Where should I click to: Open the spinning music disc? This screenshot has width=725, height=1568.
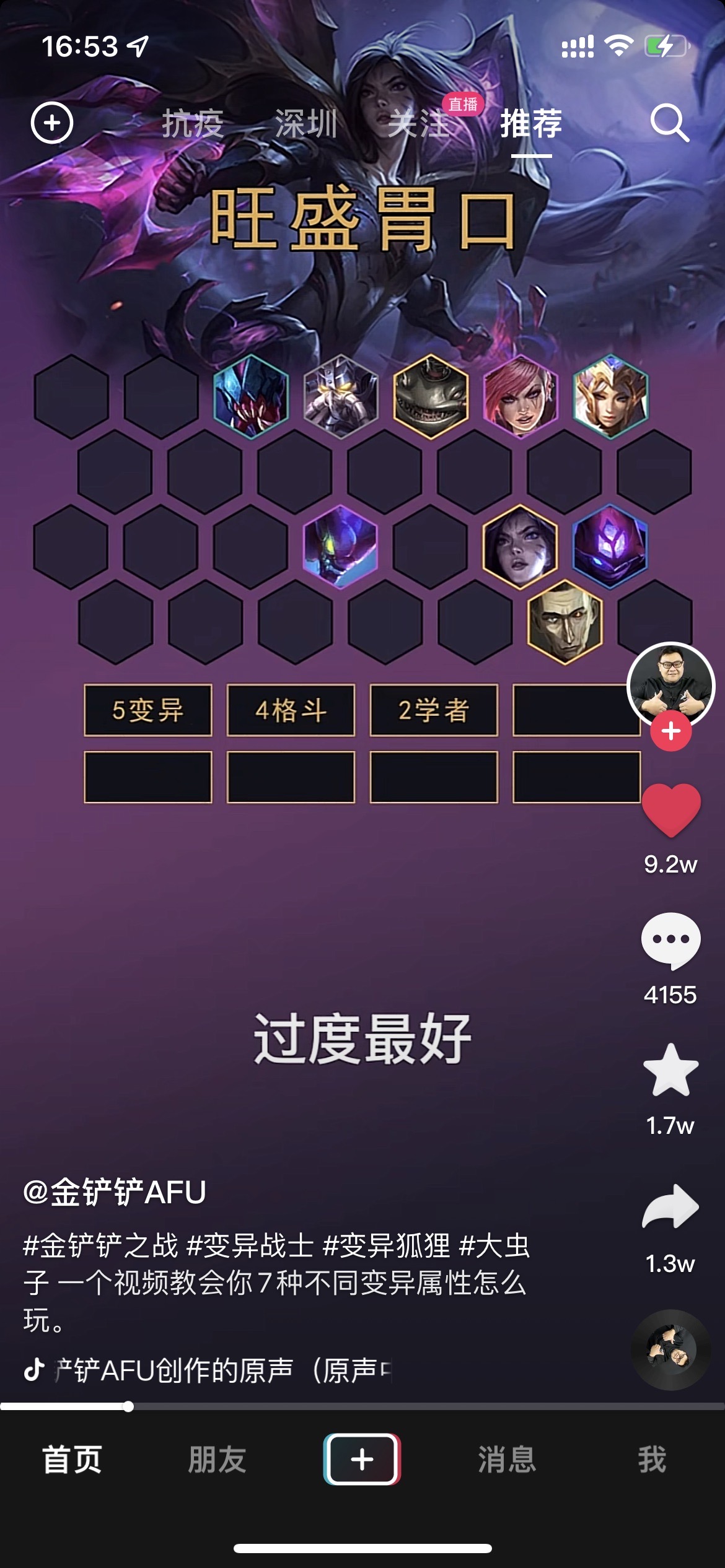(x=671, y=1350)
